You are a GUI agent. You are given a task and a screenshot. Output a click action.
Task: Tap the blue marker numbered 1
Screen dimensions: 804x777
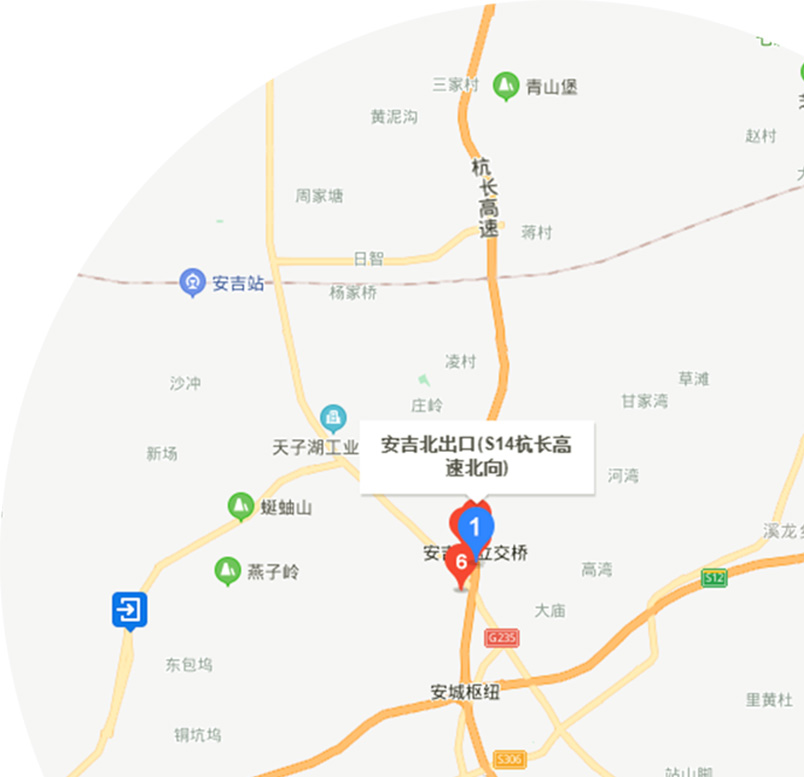(476, 524)
